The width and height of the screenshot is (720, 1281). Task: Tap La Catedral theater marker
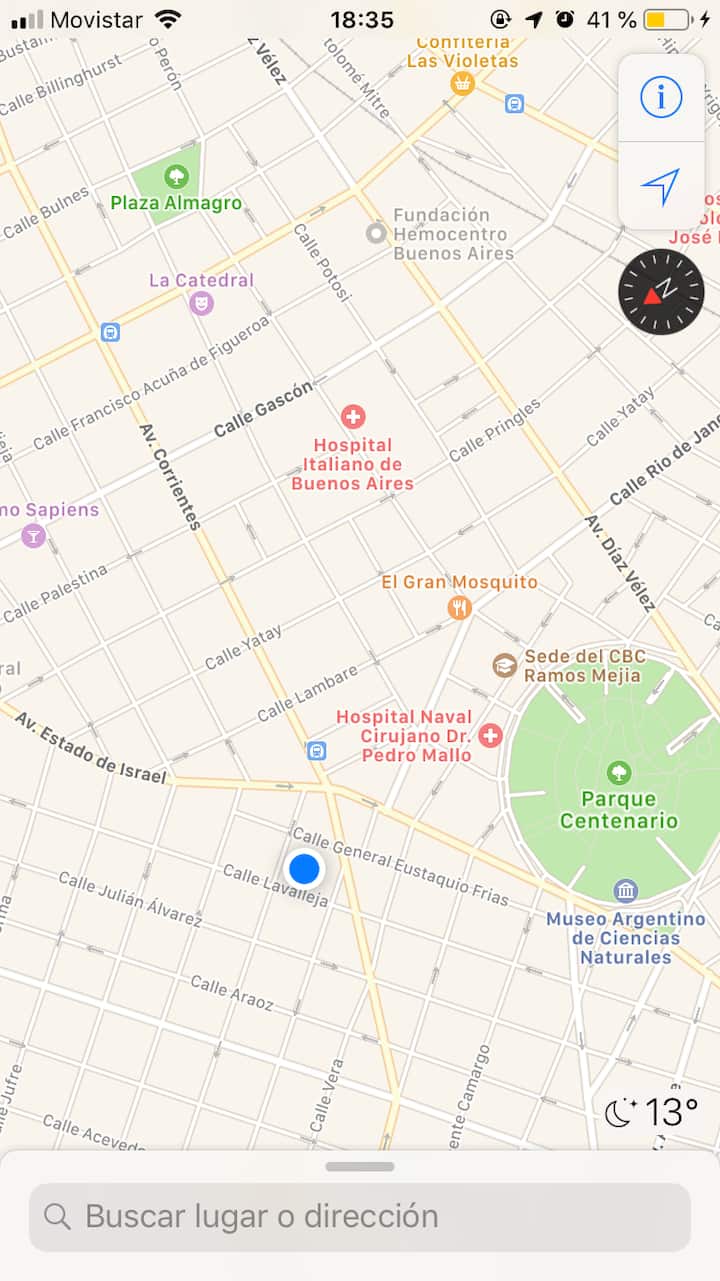click(x=202, y=303)
